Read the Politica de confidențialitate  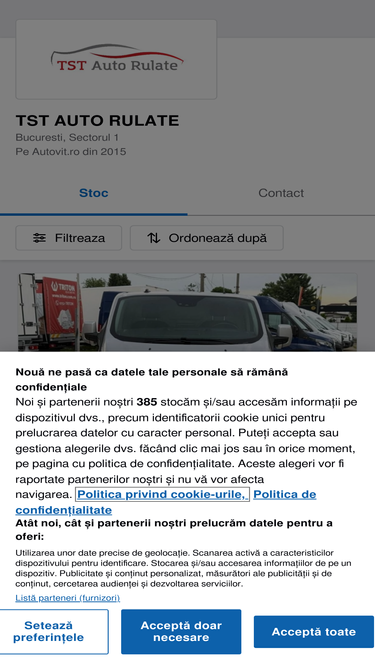pos(166,502)
